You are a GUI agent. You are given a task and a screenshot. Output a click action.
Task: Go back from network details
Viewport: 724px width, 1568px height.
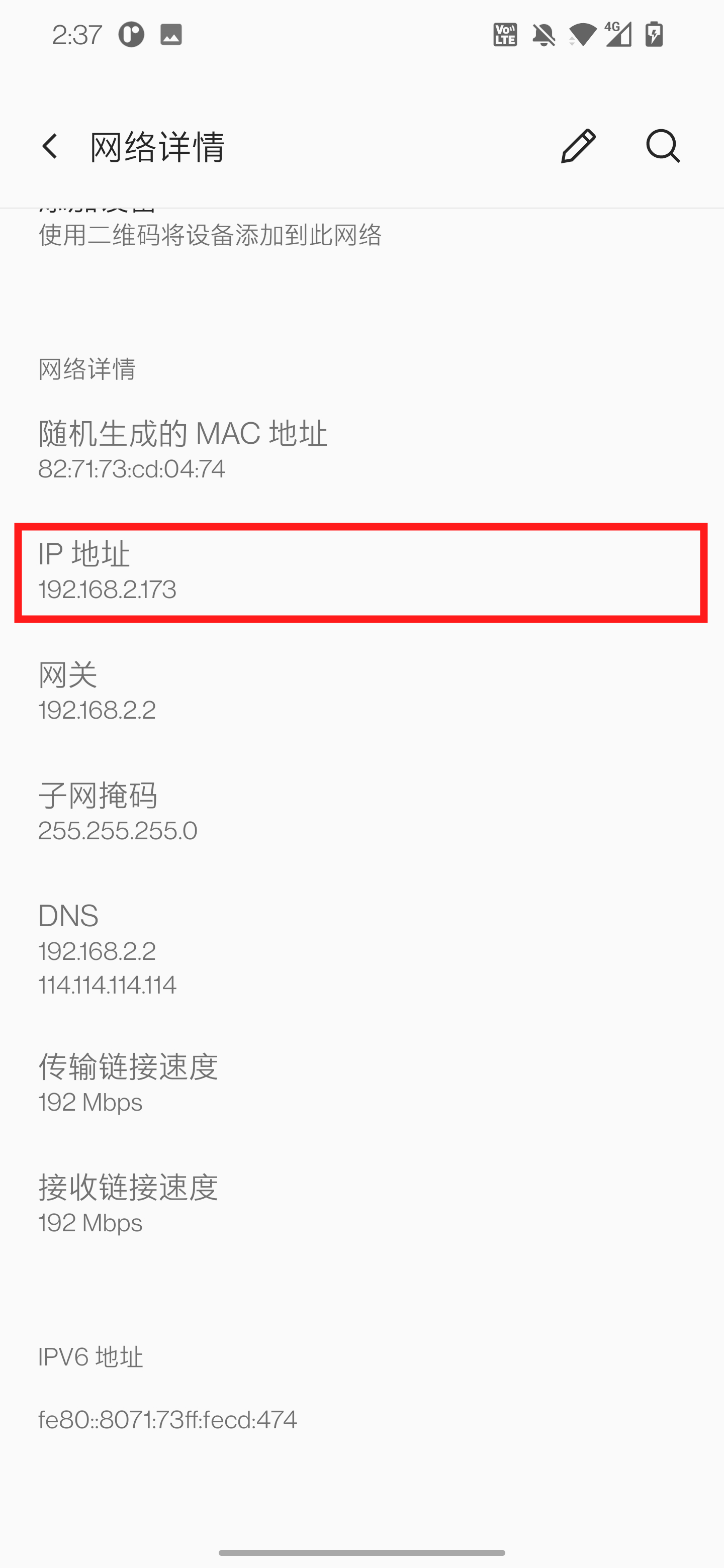point(50,147)
